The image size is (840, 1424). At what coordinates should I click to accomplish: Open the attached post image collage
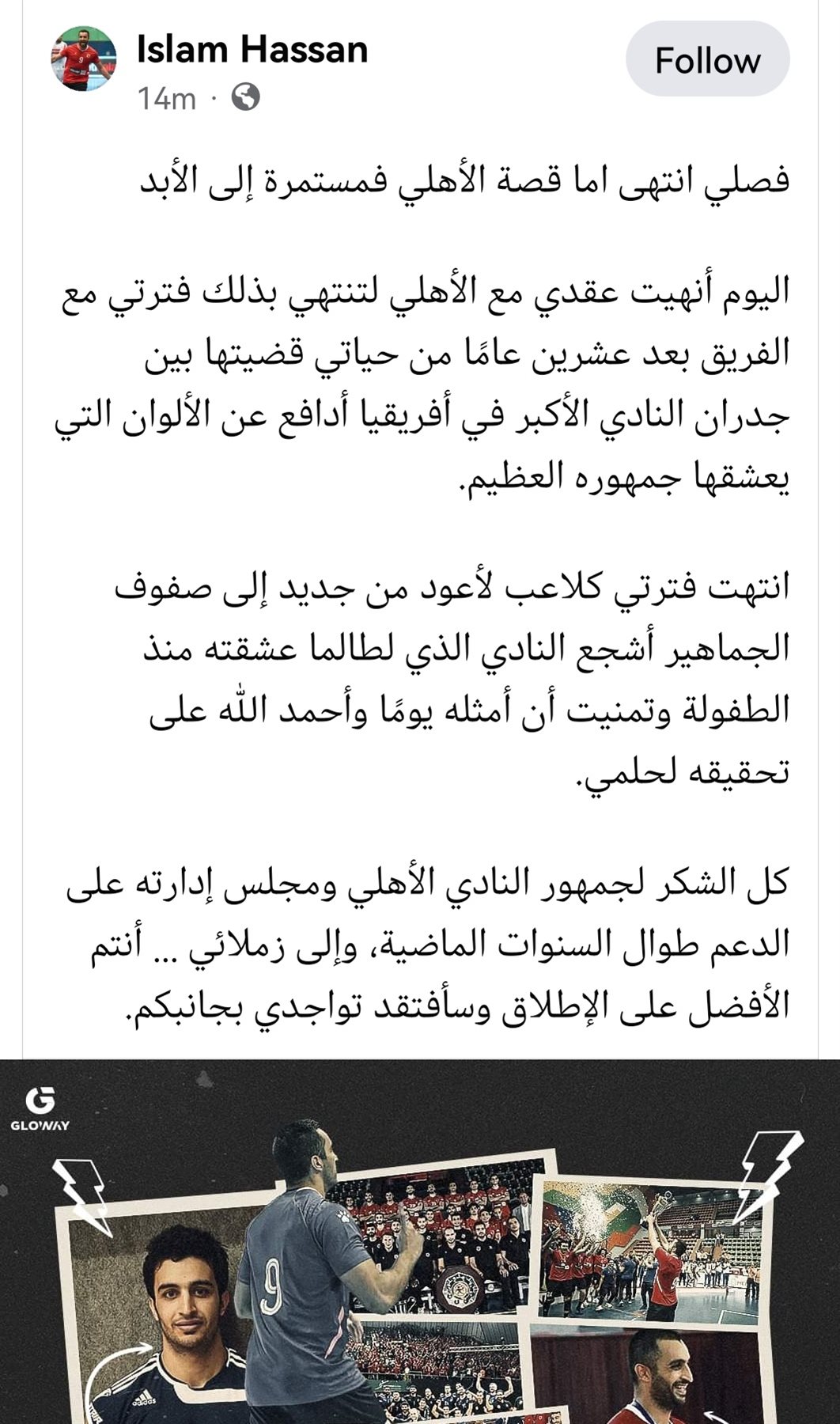click(420, 1242)
